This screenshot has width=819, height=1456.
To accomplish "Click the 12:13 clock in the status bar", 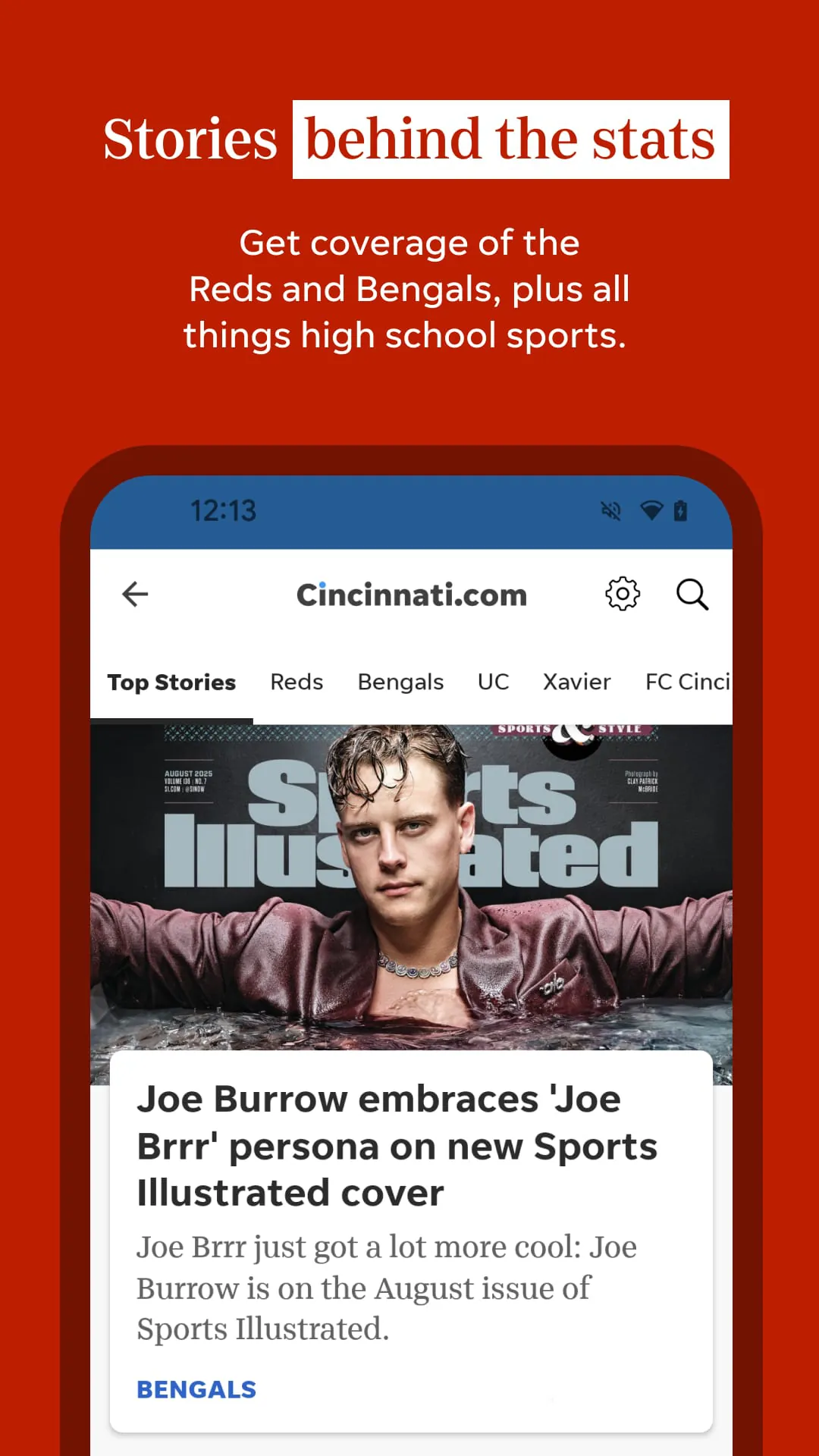I will [x=224, y=510].
